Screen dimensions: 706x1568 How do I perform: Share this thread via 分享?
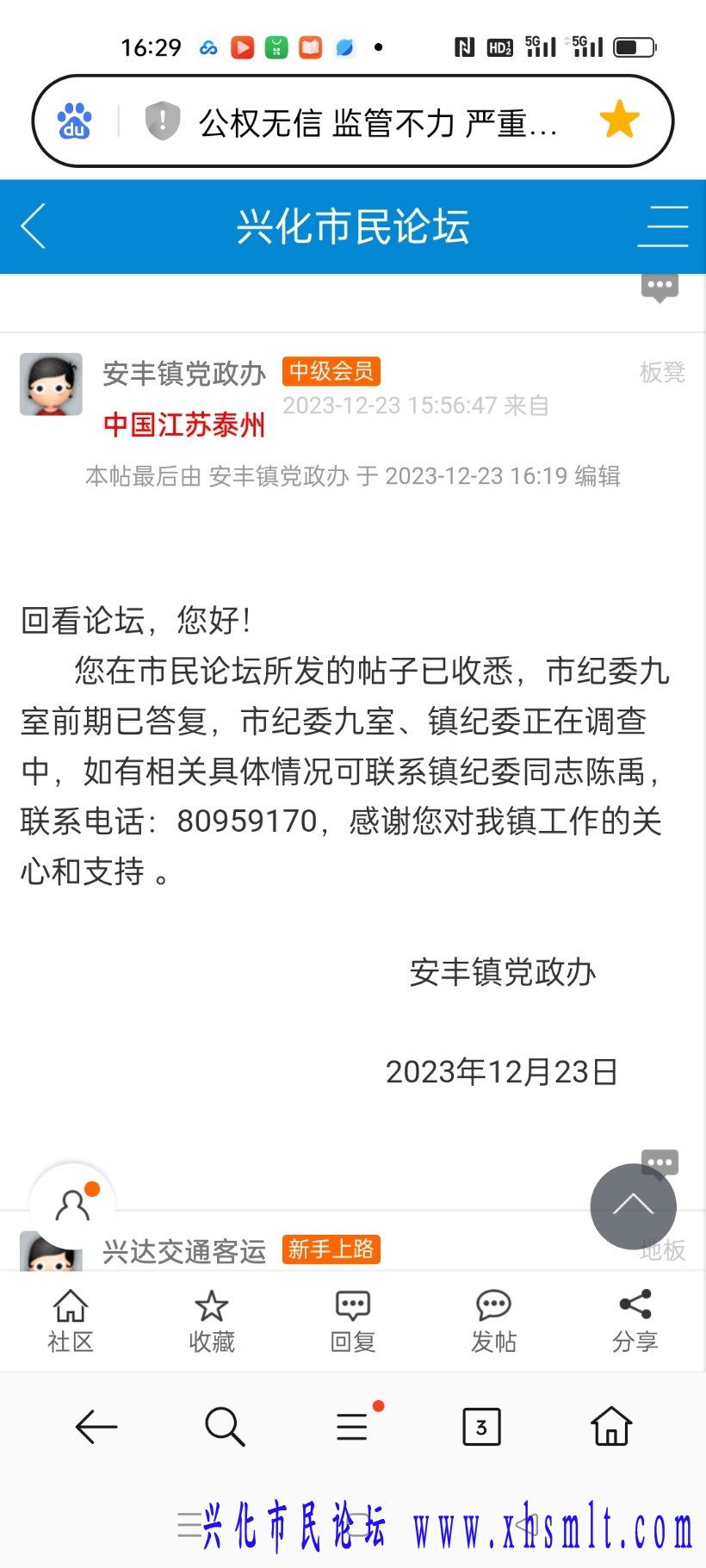[635, 1321]
